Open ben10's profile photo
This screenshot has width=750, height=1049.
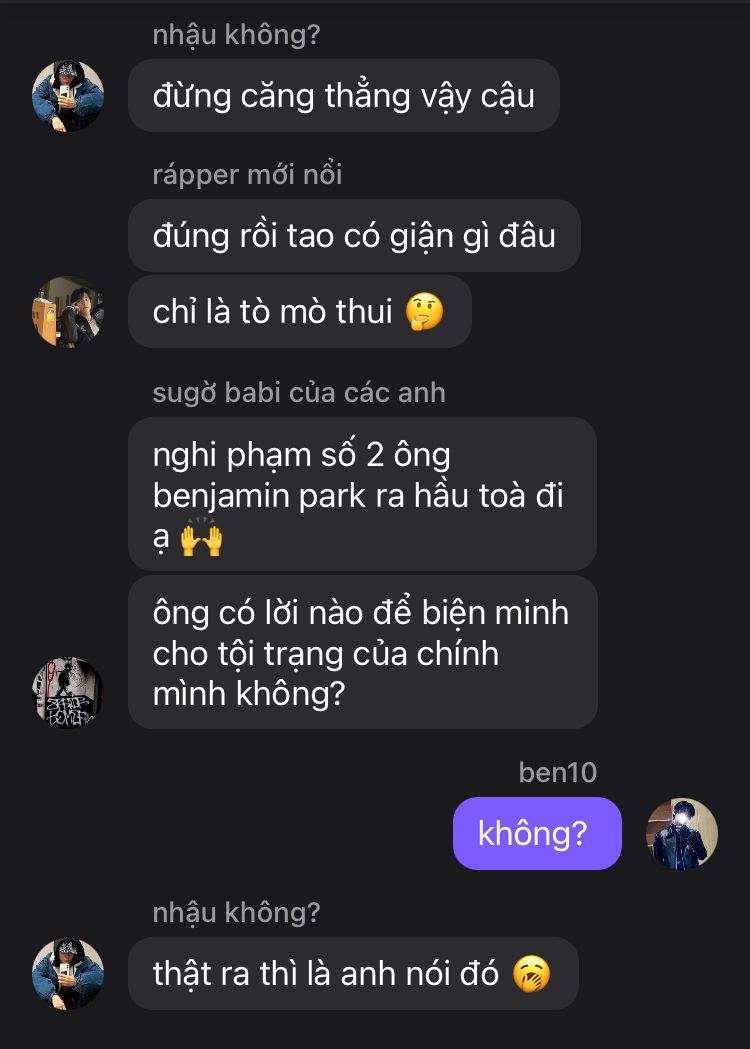click(x=682, y=834)
